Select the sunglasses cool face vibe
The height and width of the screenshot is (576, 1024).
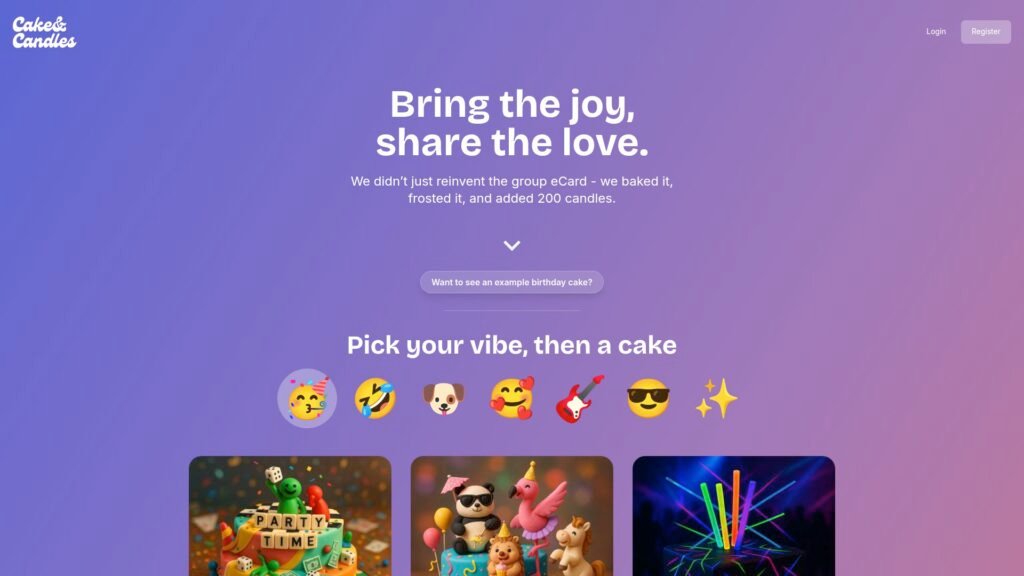coord(648,398)
